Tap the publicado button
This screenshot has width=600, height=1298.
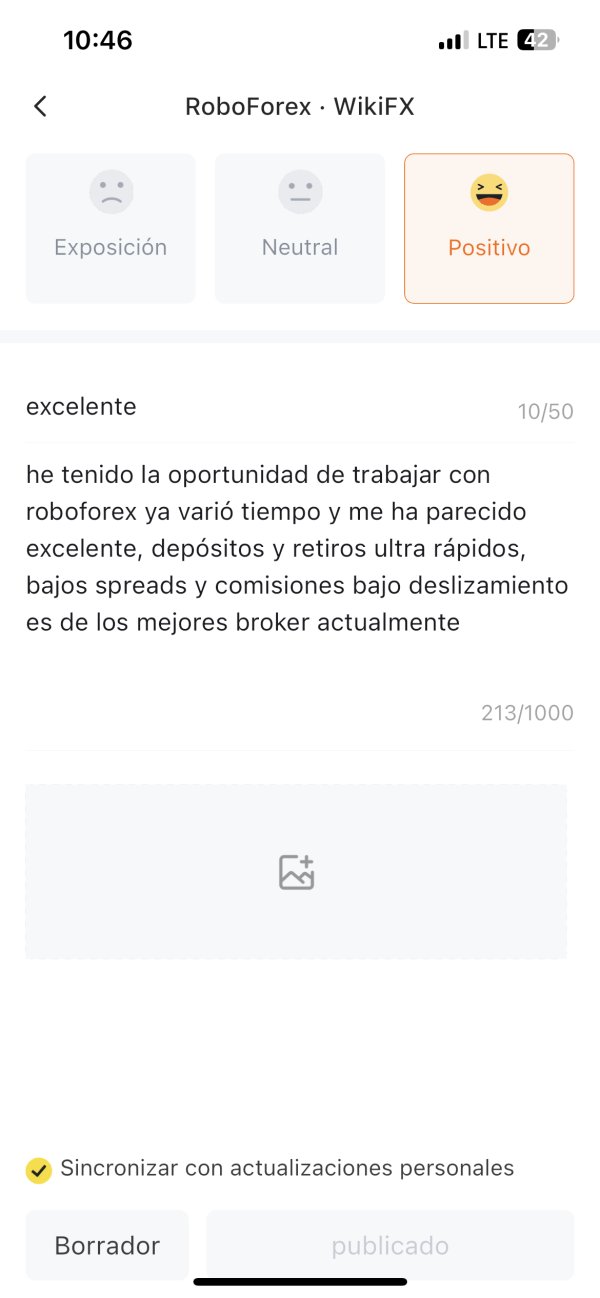click(390, 1246)
